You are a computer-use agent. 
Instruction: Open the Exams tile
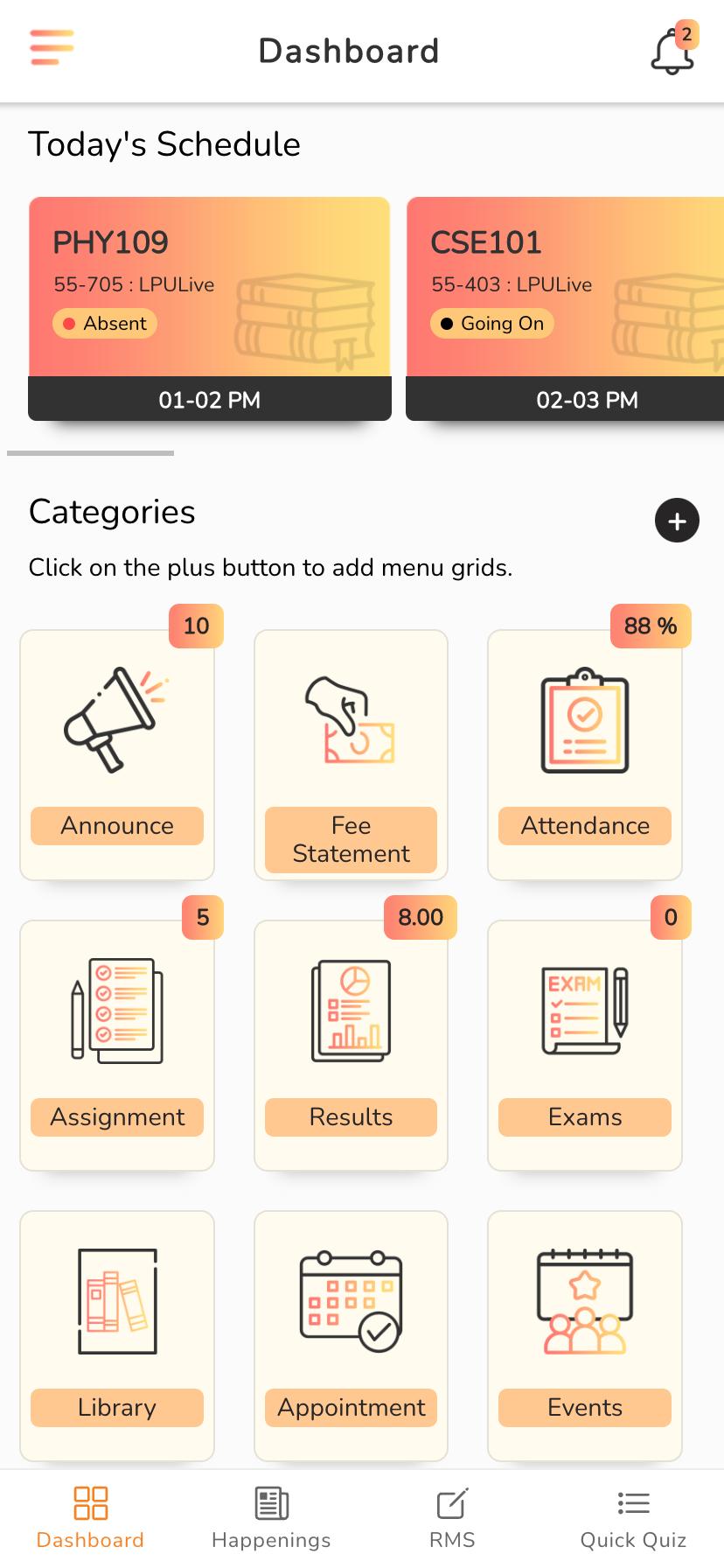click(x=584, y=1045)
